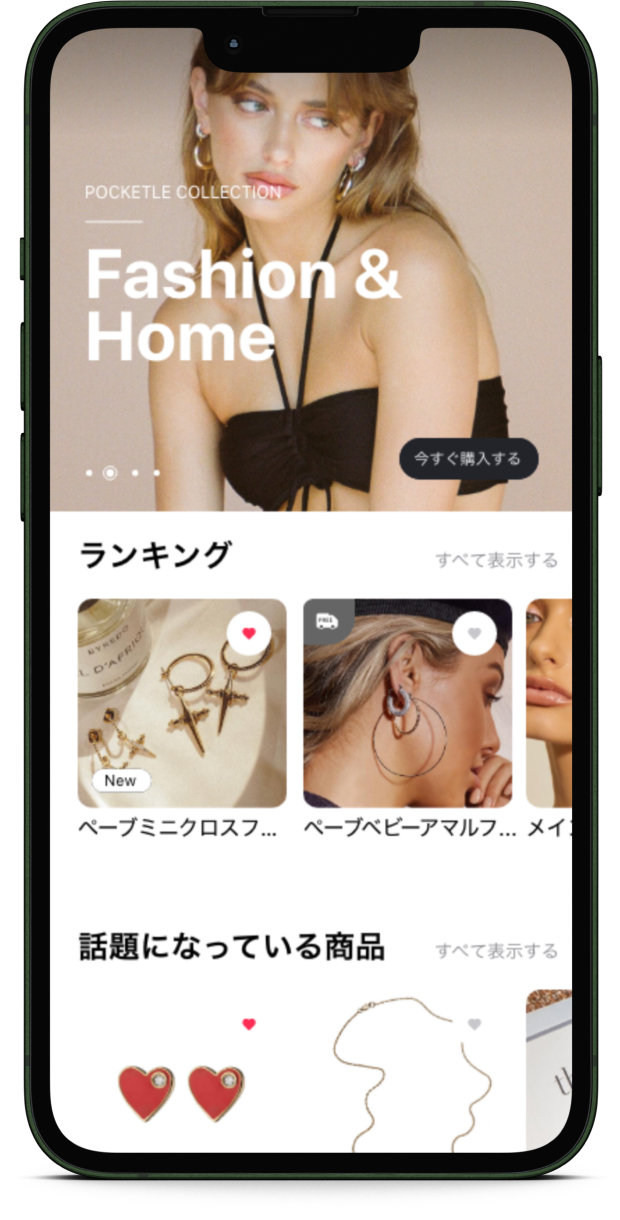This screenshot has height=1220, width=620.
Task: Remove like from red heart earrings
Action: coord(249,1024)
